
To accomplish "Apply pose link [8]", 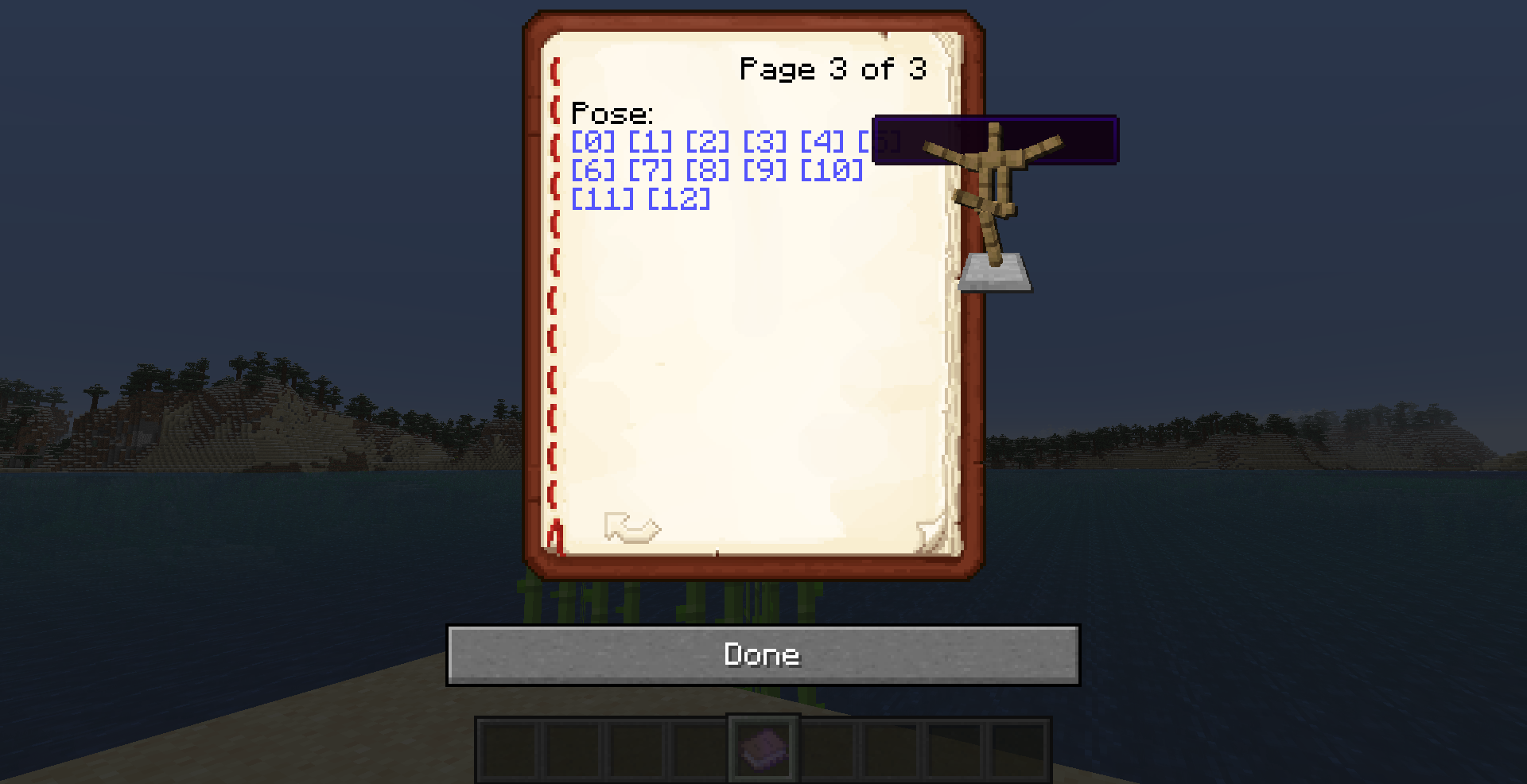I will [708, 170].
